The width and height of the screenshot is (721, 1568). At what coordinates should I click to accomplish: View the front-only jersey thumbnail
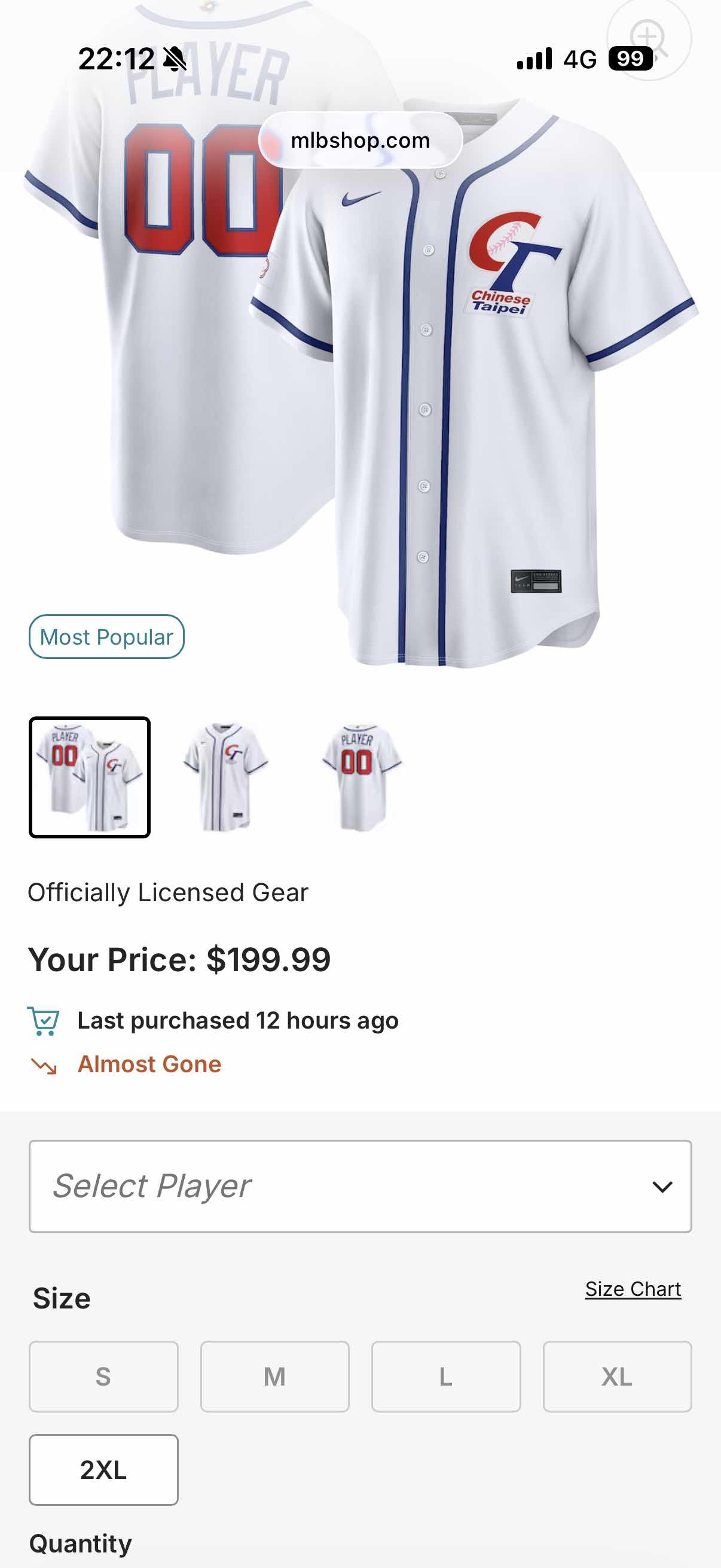point(226,777)
